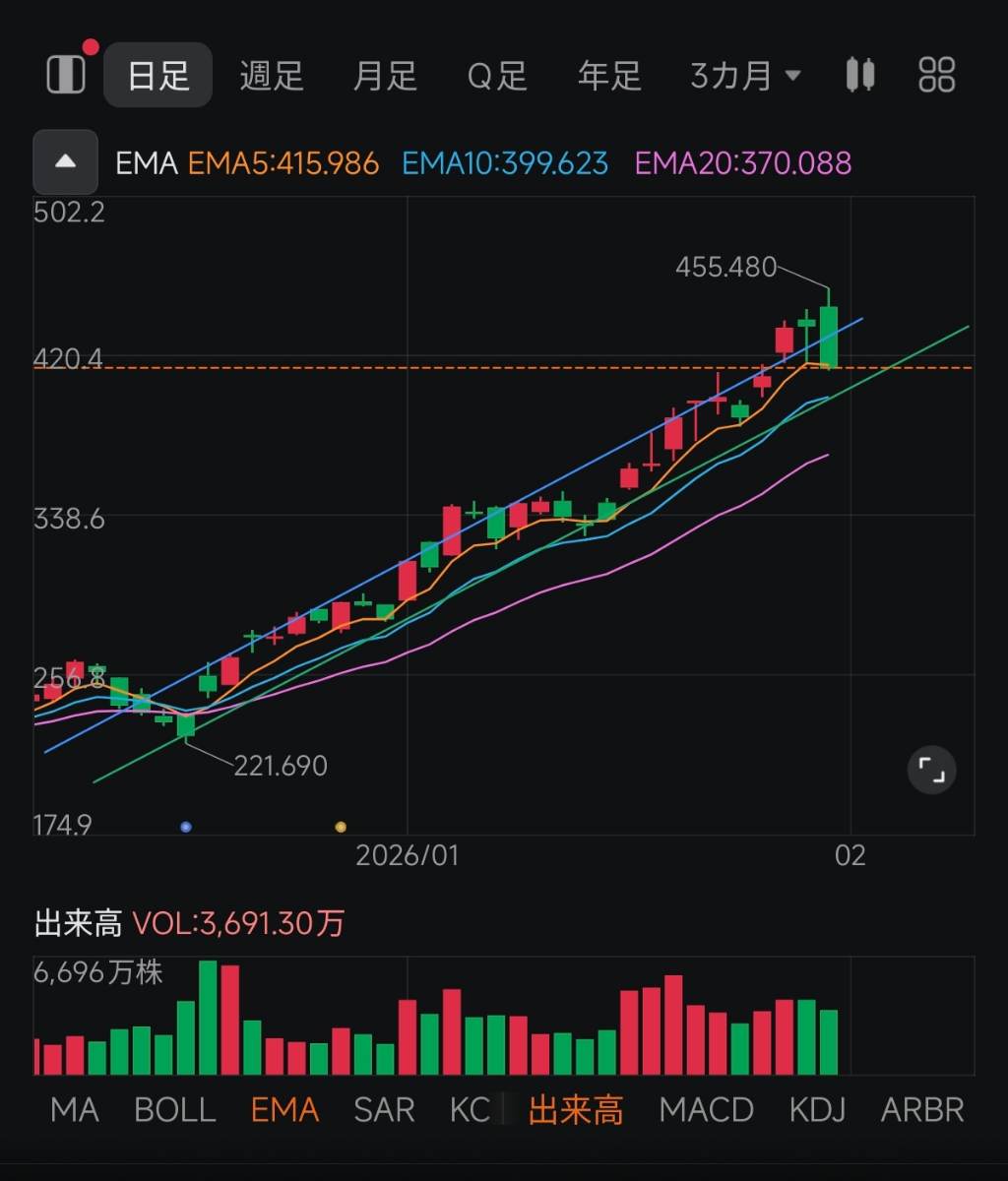Show the MACD sub-chart
The image size is (1008, 1181).
[706, 1110]
